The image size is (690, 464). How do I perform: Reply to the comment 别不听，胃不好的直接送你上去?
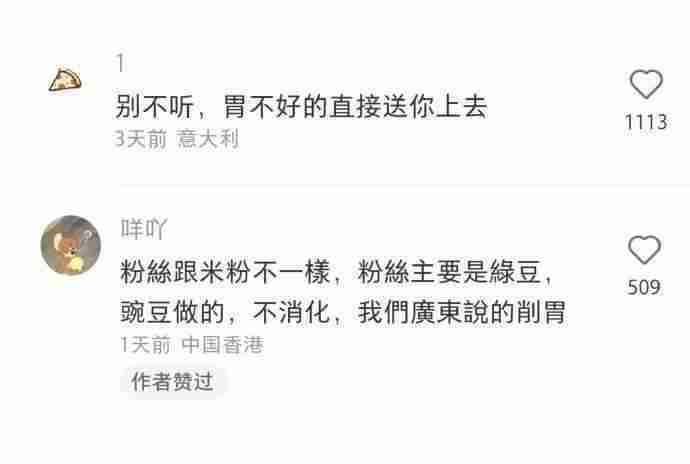point(300,106)
